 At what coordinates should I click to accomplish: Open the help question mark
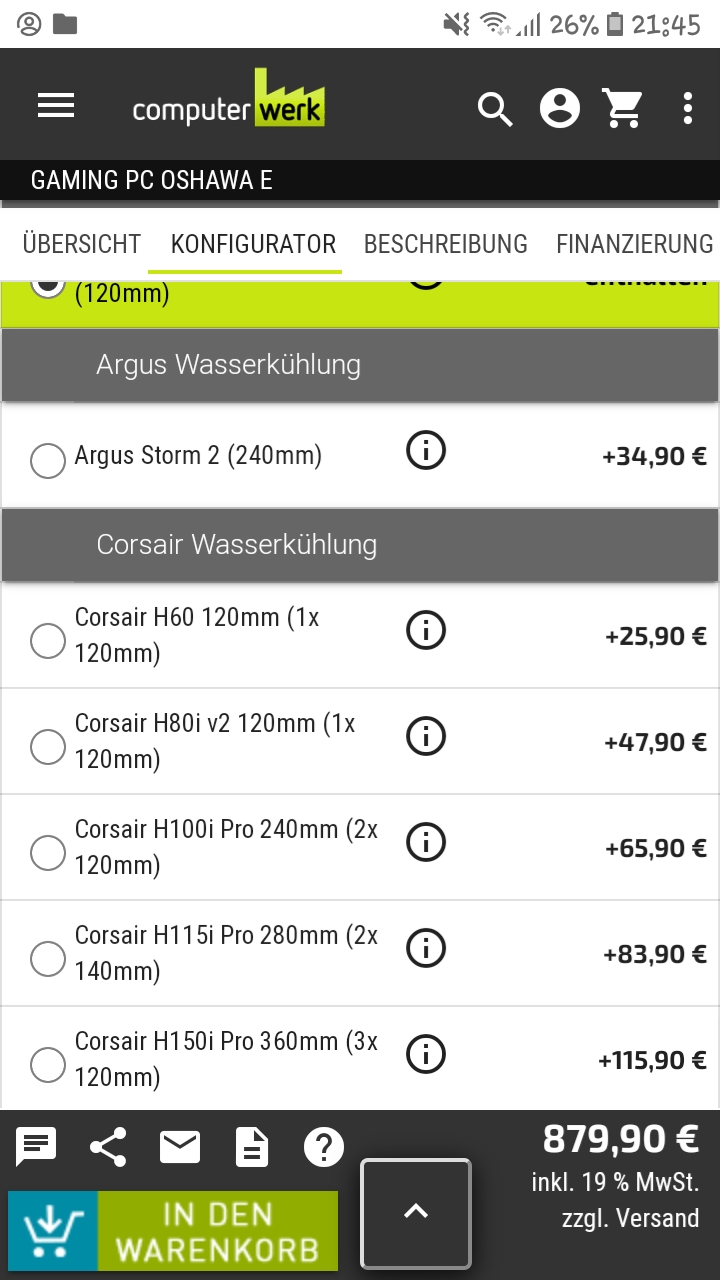(x=324, y=1147)
